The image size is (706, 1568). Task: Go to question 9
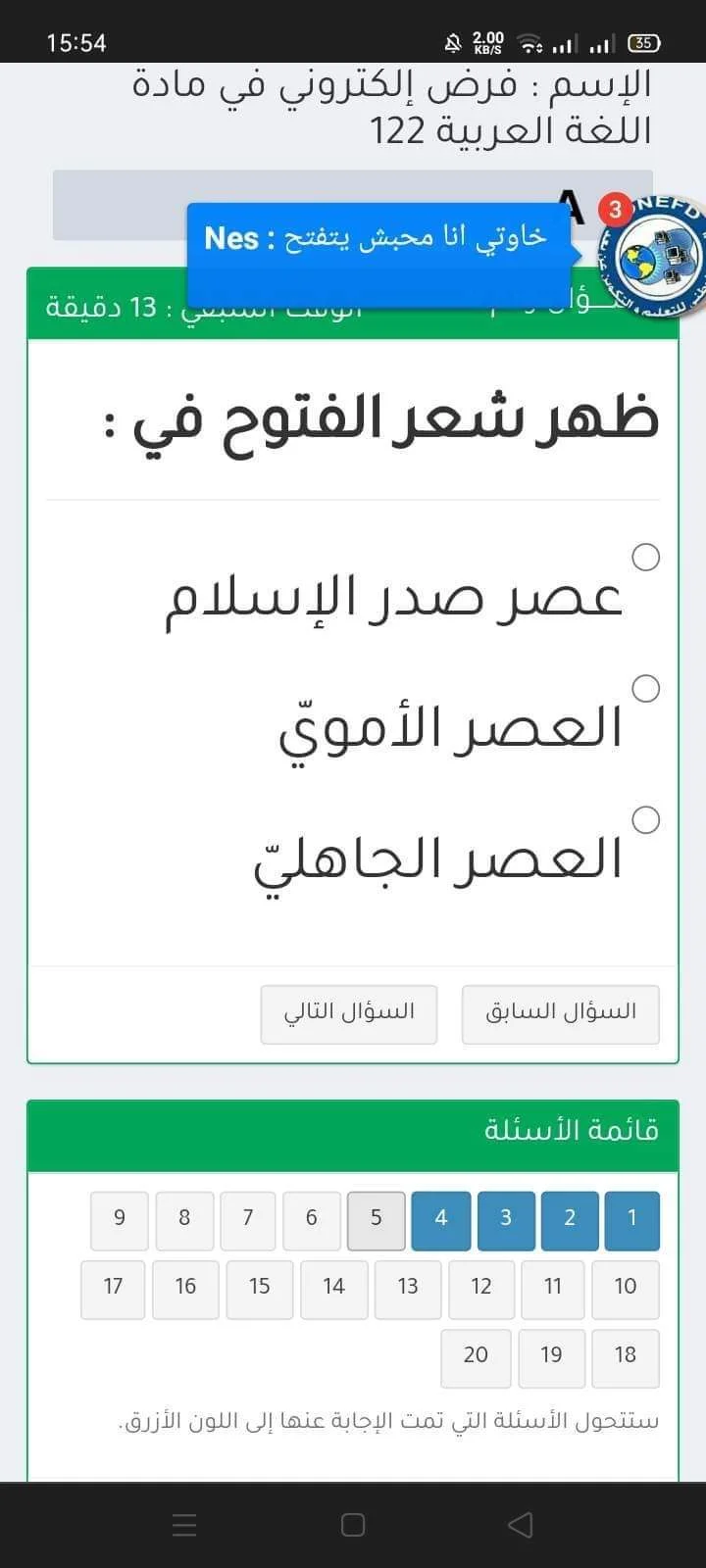120,1220
